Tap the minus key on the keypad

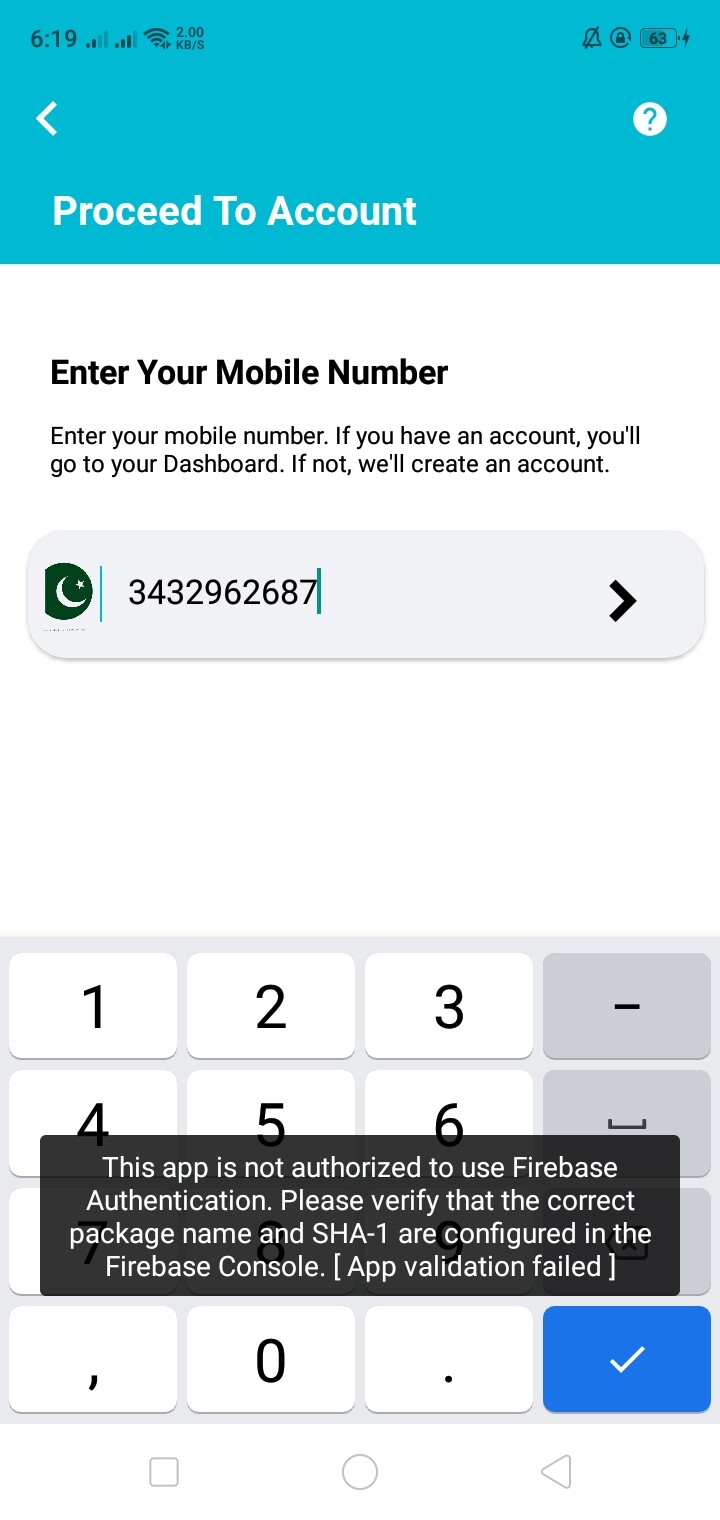(x=627, y=1006)
